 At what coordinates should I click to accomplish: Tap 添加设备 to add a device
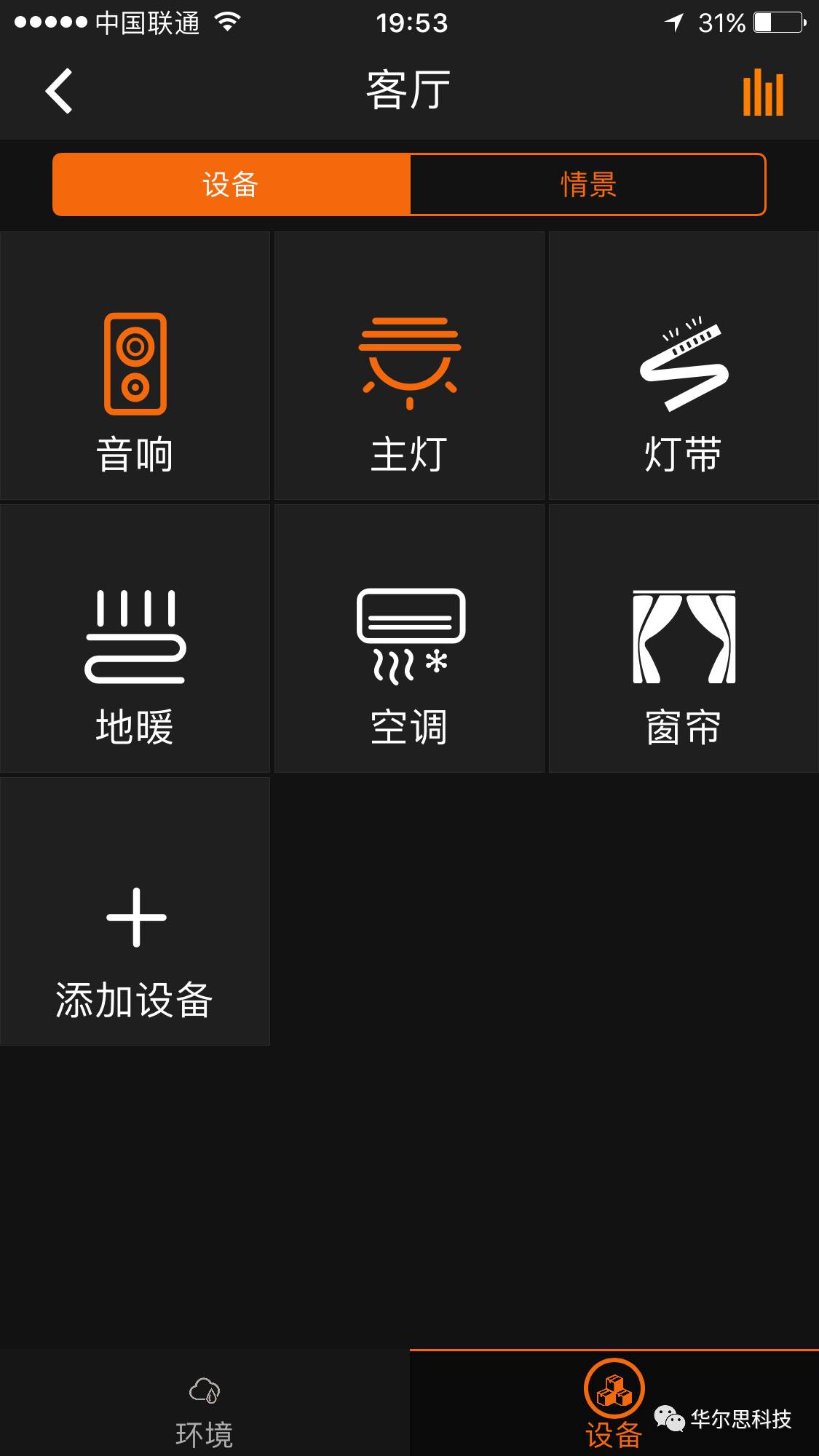(x=135, y=912)
